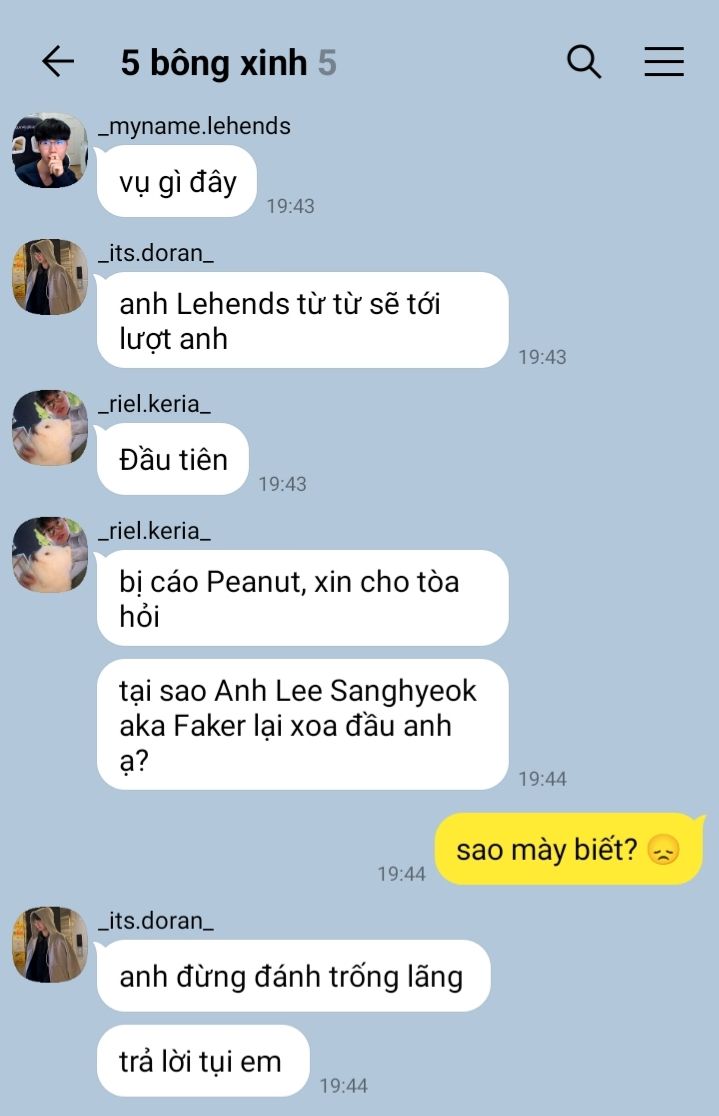Tap _riel.keria_ avatar next to "Đầu tiên"
This screenshot has width=719, height=1116.
(x=50, y=428)
